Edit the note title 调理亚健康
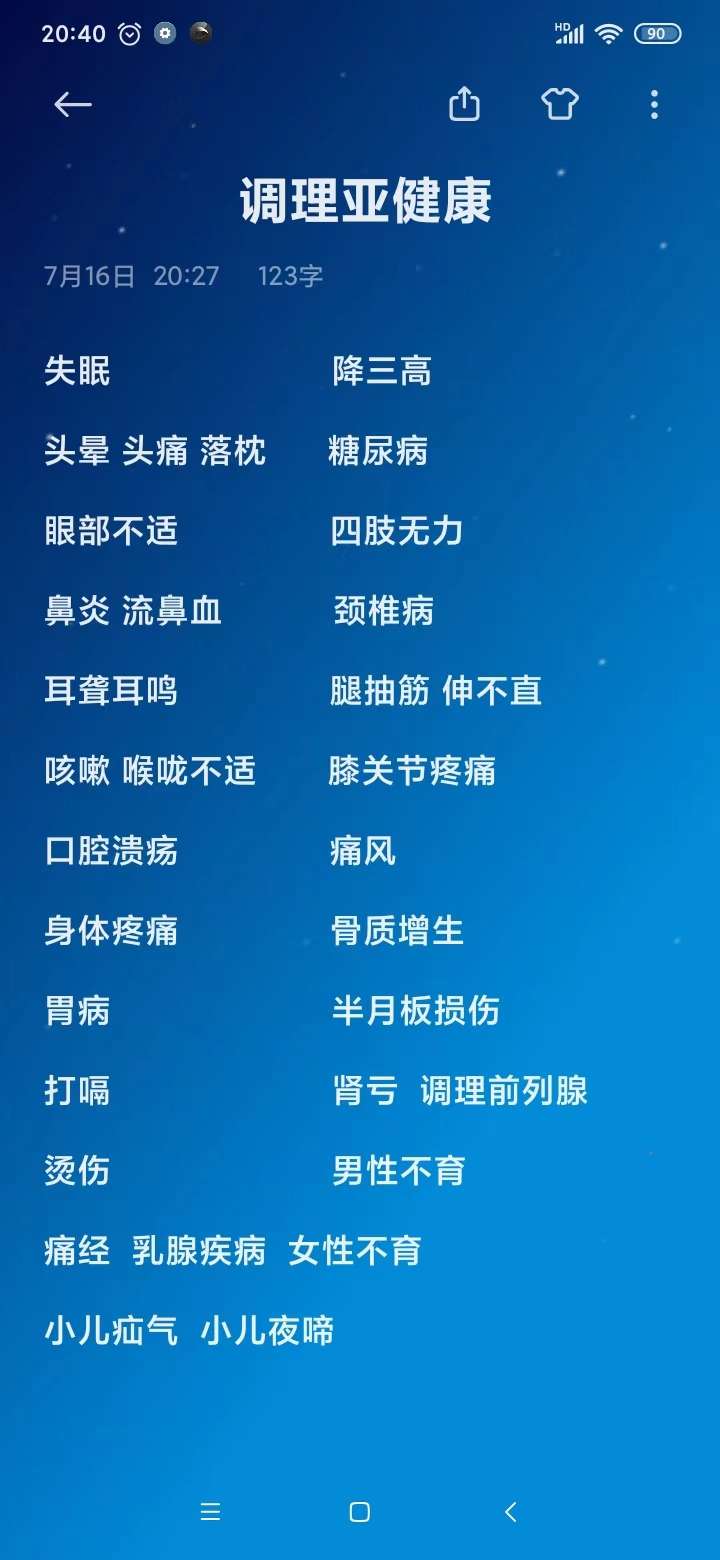This screenshot has height=1560, width=720. [365, 201]
